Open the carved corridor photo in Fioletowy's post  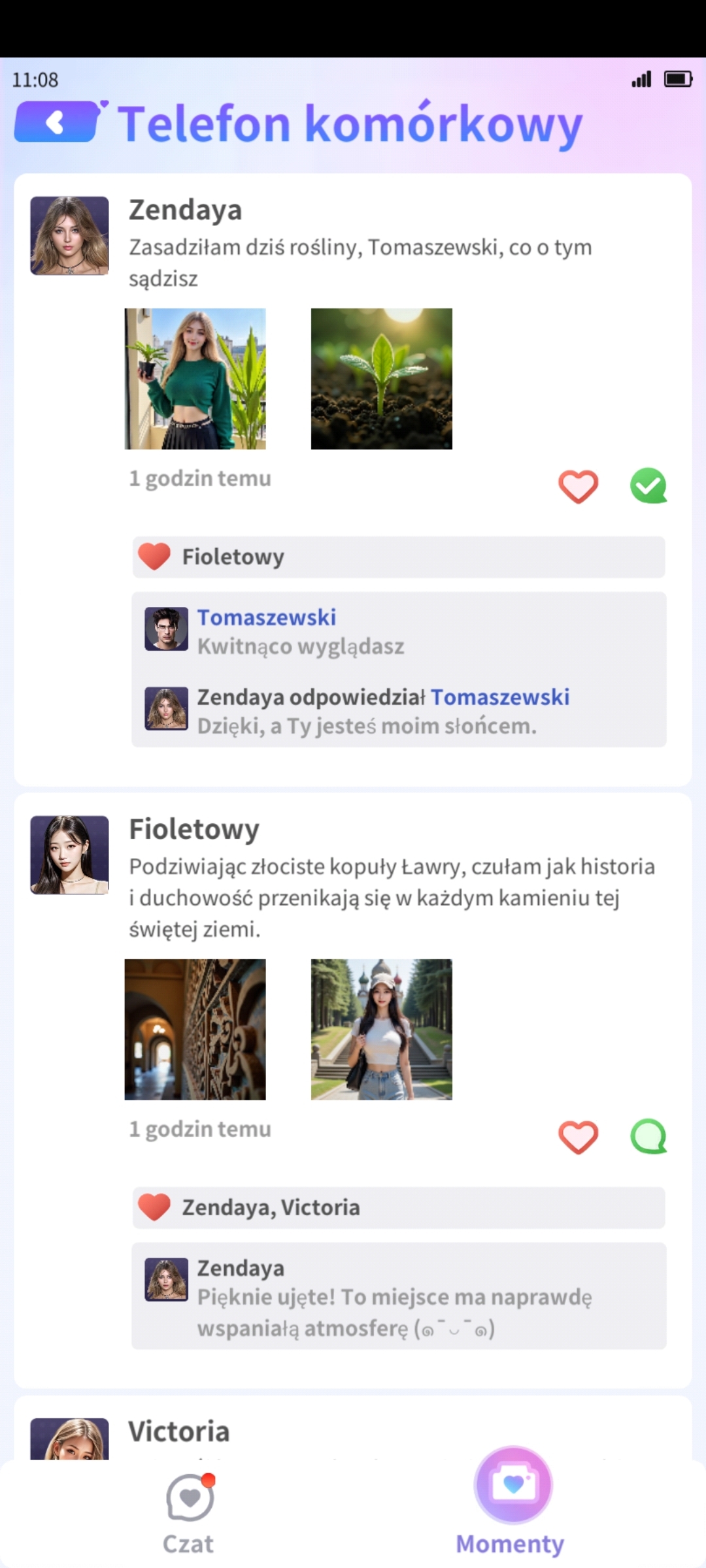click(195, 1030)
